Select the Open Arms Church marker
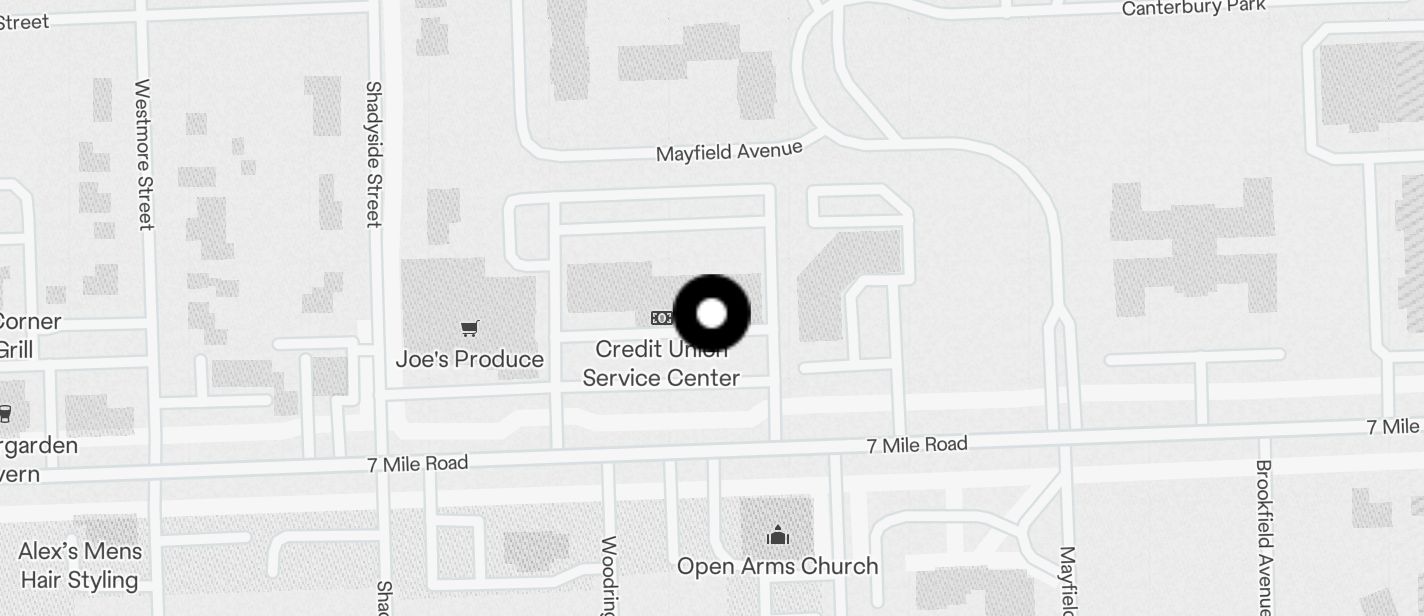Image resolution: width=1424 pixels, height=616 pixels. pos(777,537)
